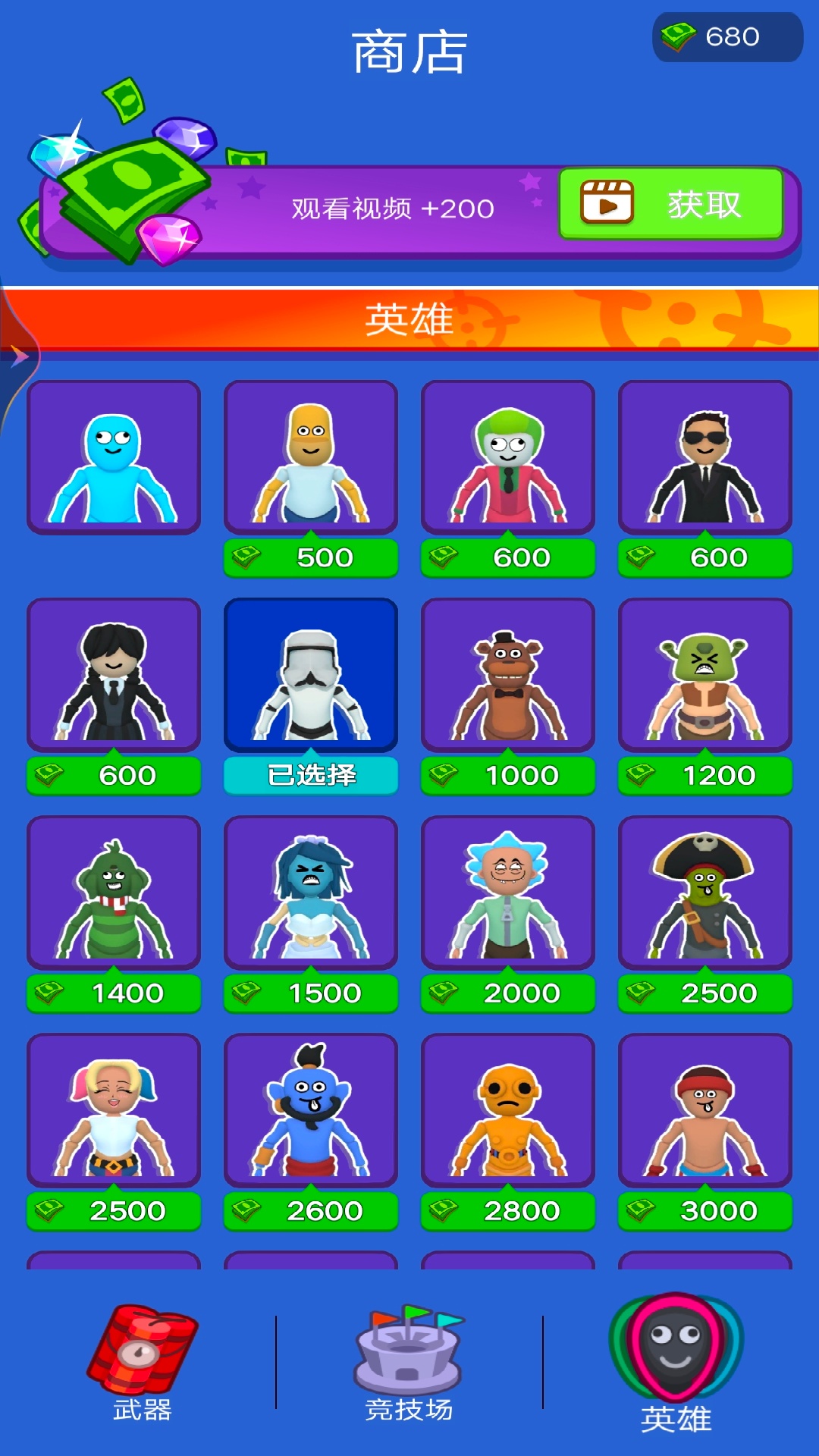Select the 英雄 tab at bottom
Viewport: 819px width, 1456px height.
[x=676, y=1361]
